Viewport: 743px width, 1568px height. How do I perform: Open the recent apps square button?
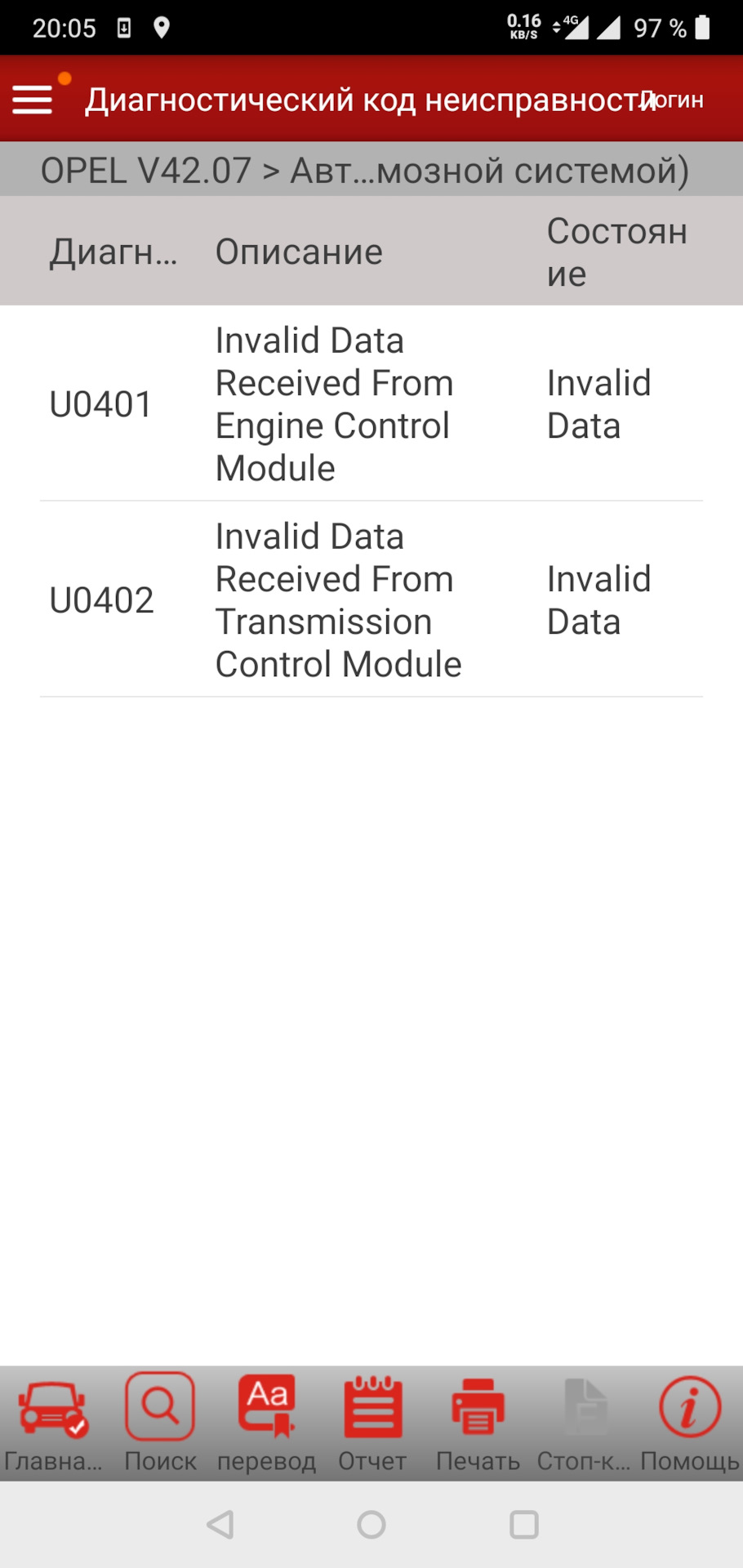click(523, 1524)
